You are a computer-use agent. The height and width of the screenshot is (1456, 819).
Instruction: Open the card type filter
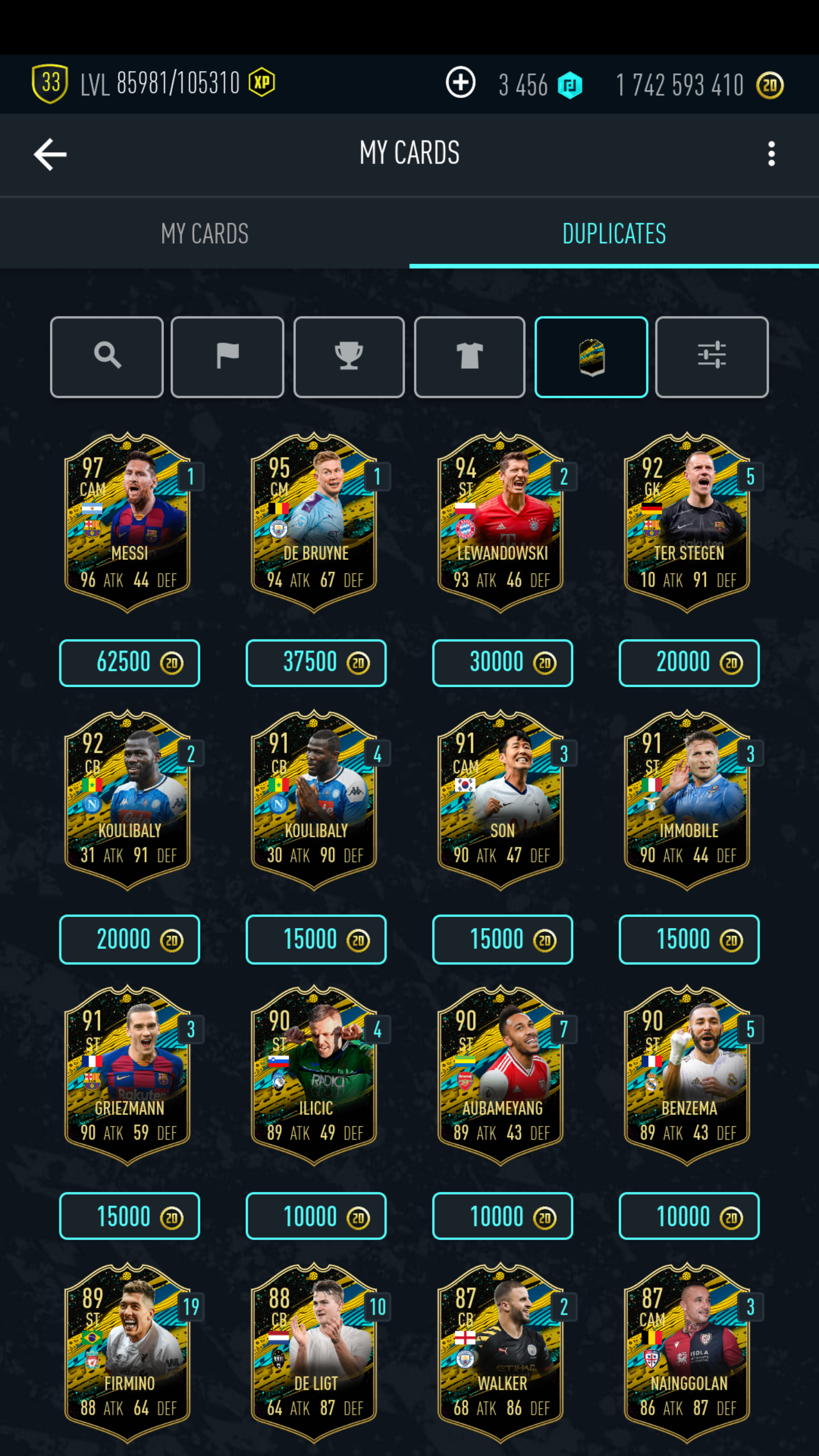591,357
